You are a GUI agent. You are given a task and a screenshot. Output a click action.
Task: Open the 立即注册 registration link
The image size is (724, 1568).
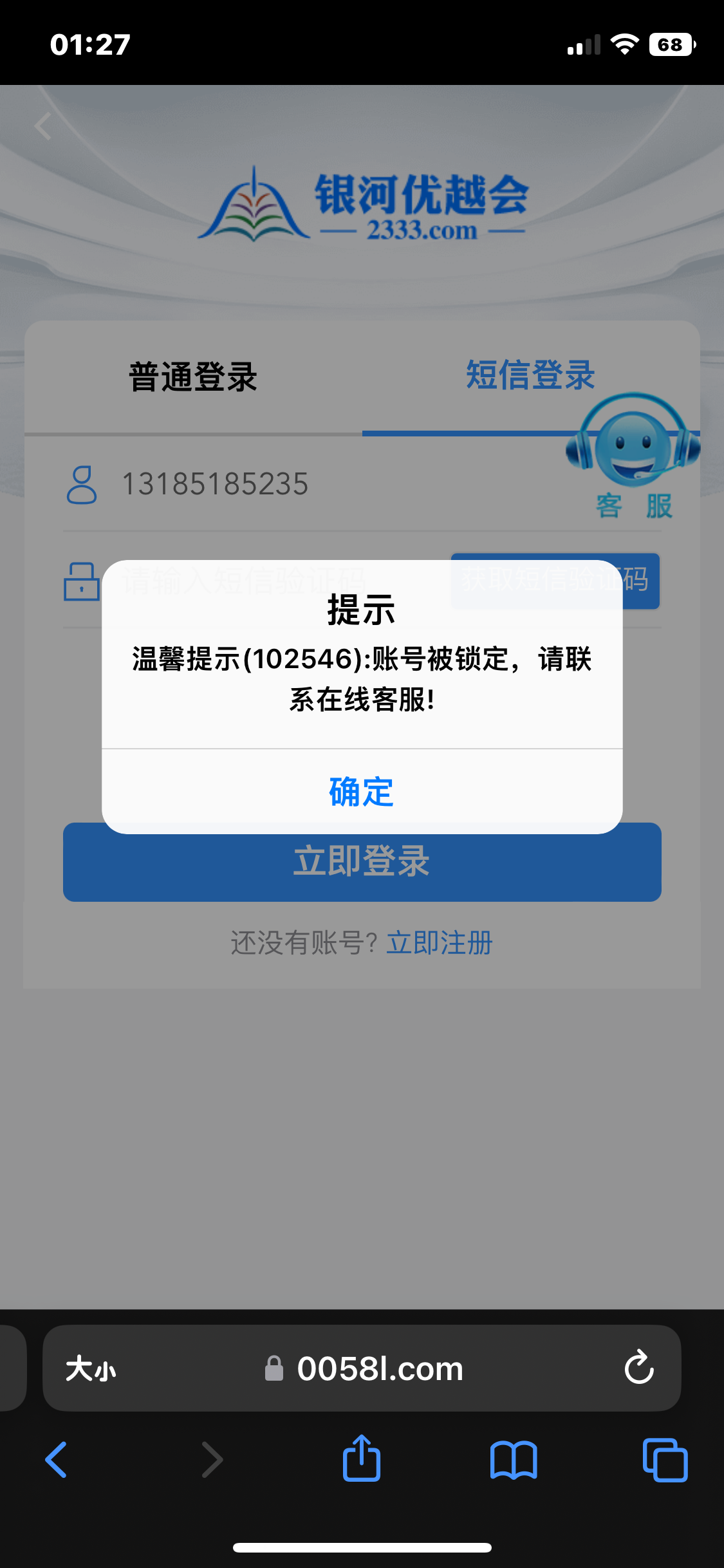pyautogui.click(x=440, y=943)
